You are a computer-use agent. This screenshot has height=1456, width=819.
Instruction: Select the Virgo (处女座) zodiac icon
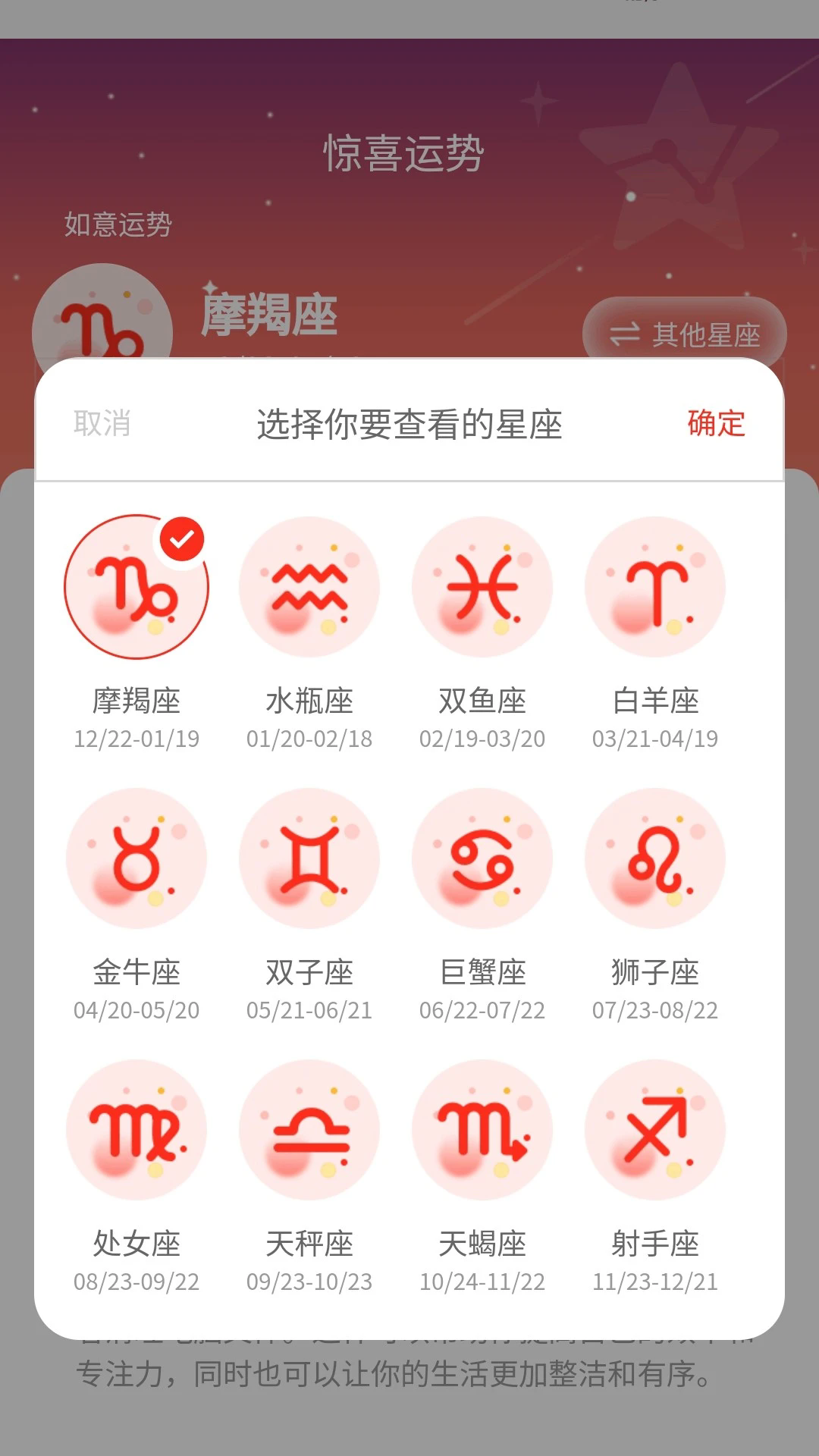click(136, 1128)
